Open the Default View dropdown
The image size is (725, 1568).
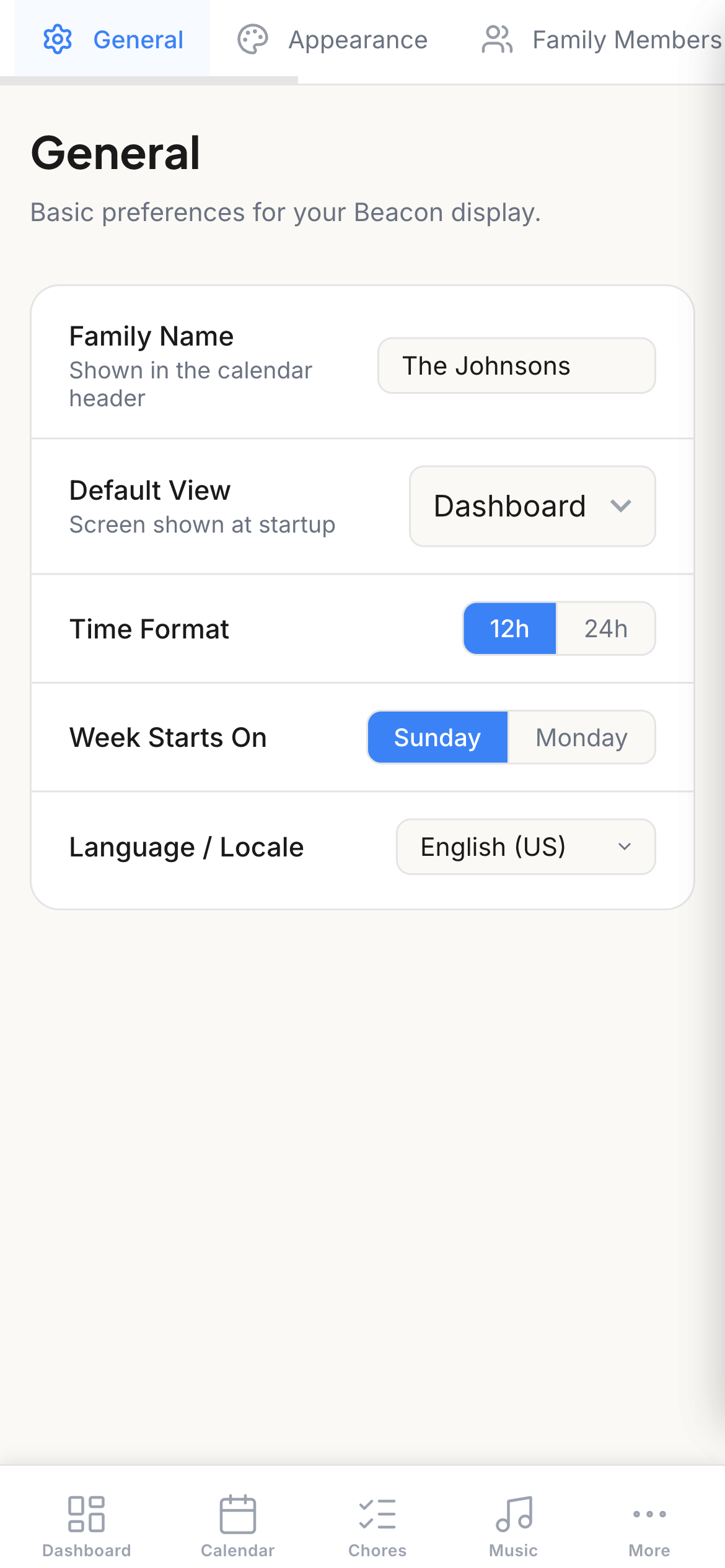pyautogui.click(x=532, y=506)
